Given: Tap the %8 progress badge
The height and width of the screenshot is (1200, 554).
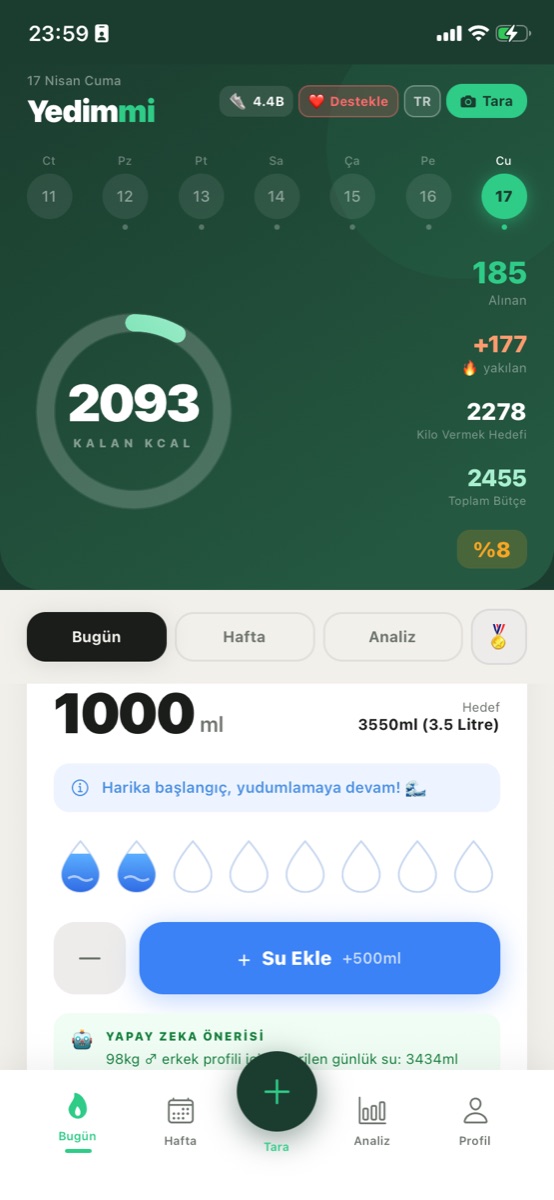Looking at the screenshot, I should [x=492, y=549].
